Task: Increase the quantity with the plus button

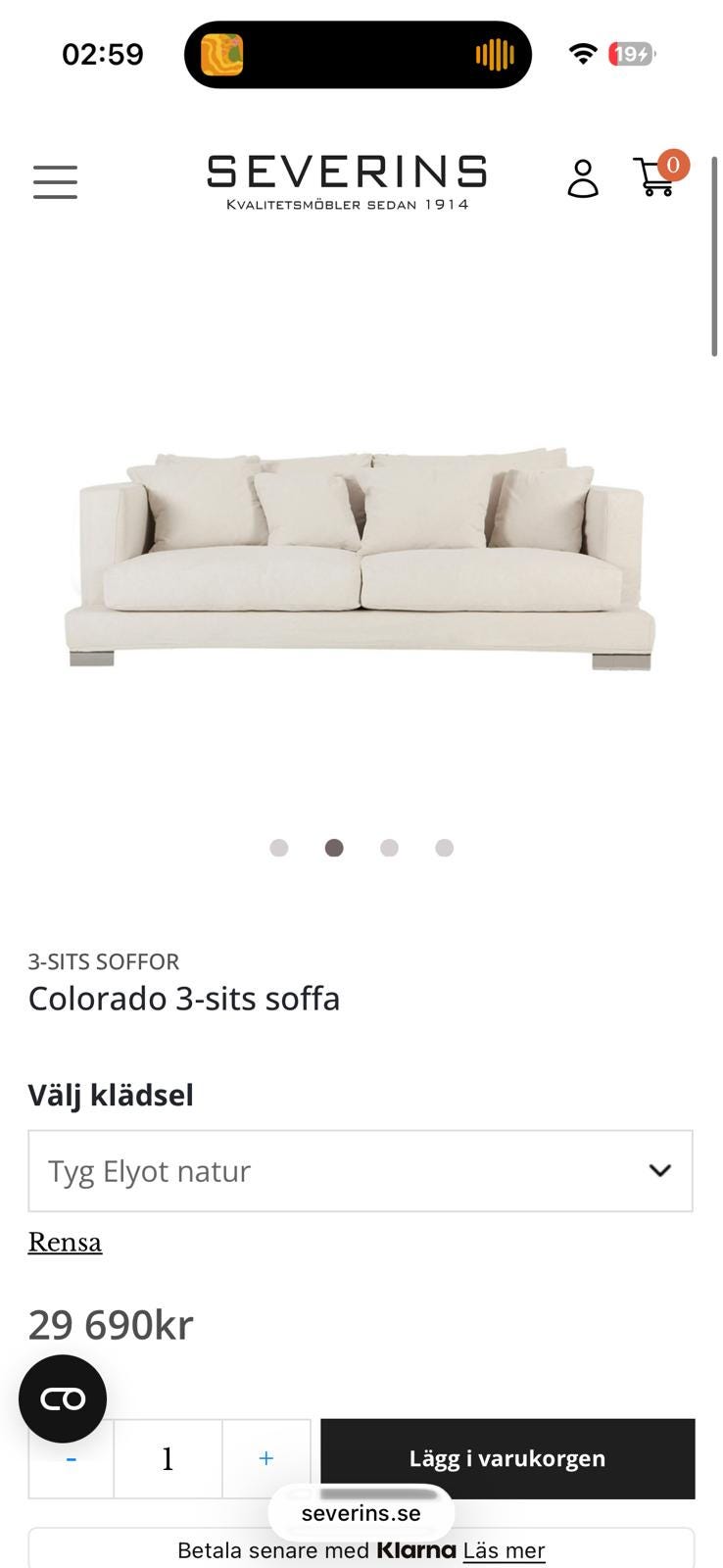Action: [x=265, y=1458]
